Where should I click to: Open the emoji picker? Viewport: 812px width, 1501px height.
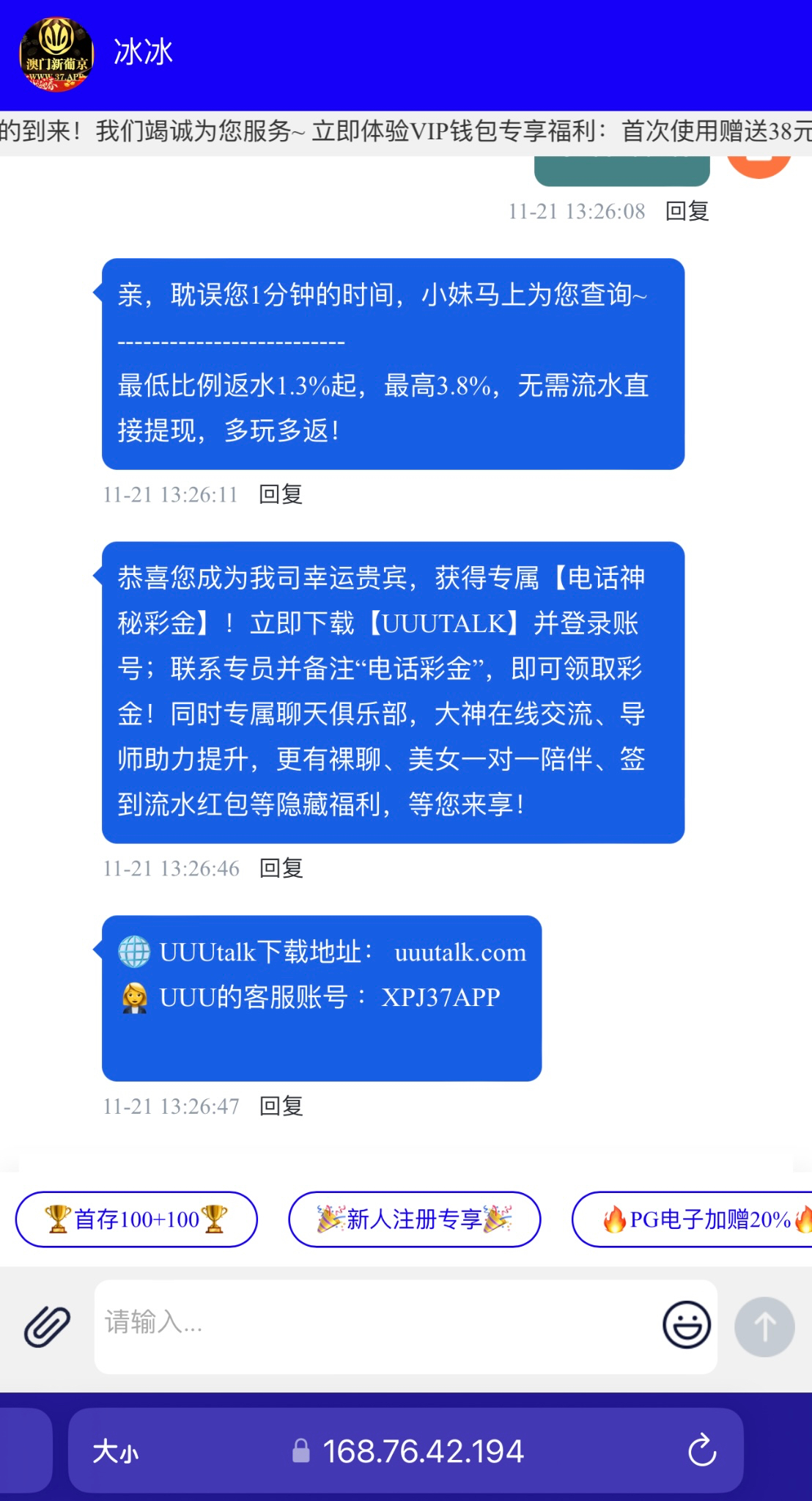click(686, 1325)
